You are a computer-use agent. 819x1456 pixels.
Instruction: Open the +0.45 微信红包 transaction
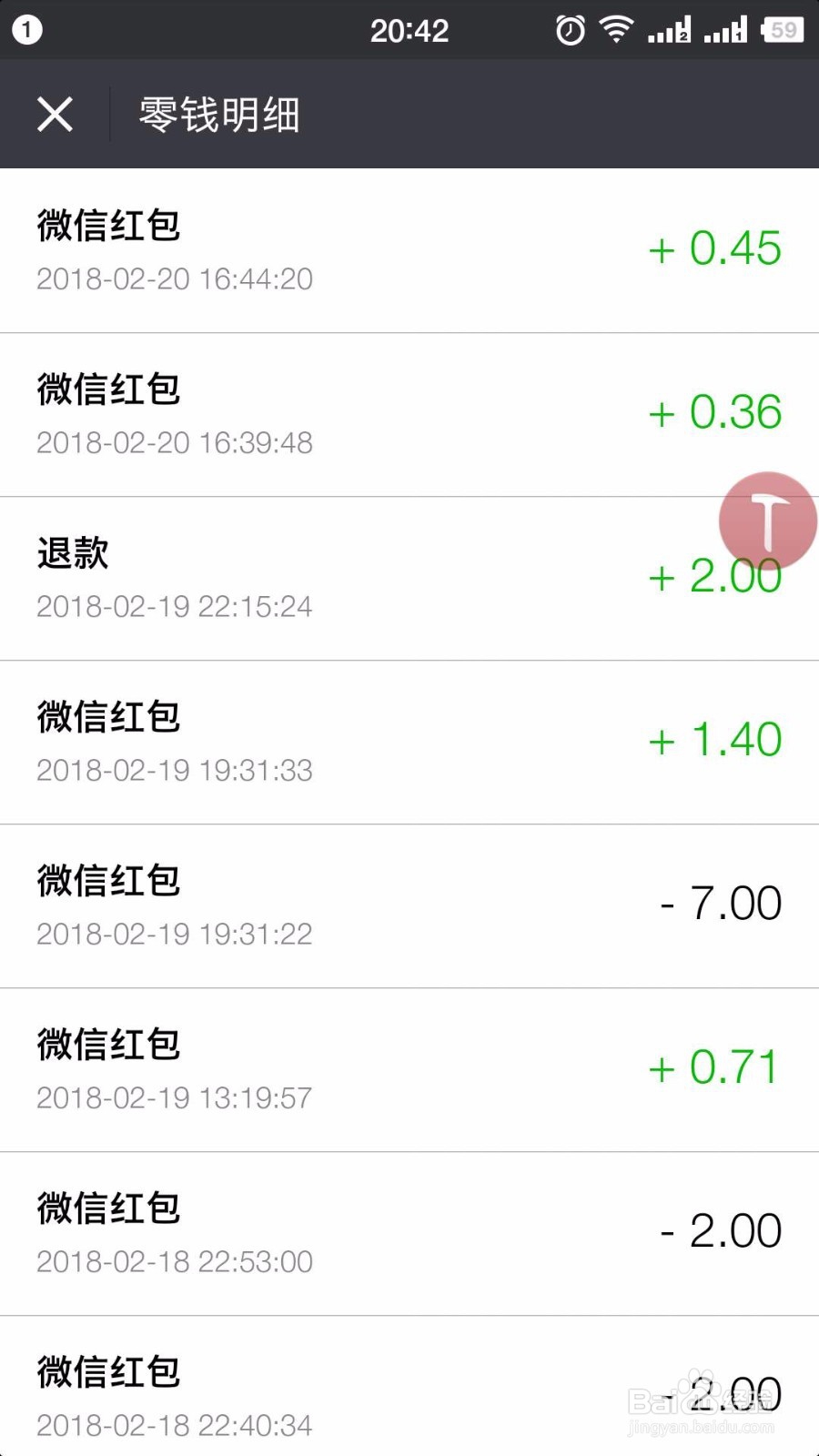(x=409, y=251)
